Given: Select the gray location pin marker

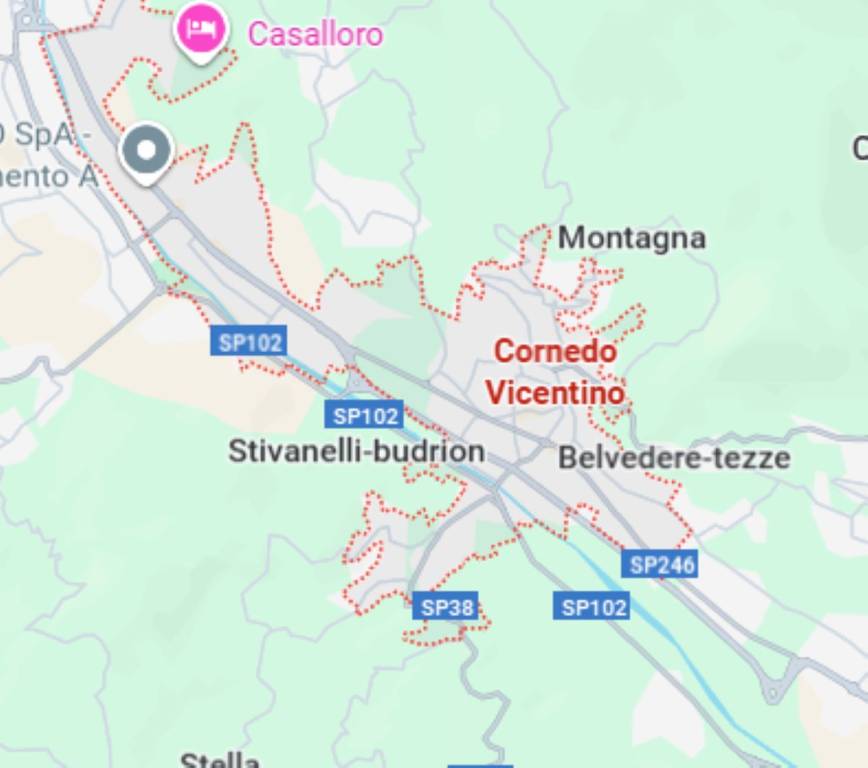Looking at the screenshot, I should [147, 152].
